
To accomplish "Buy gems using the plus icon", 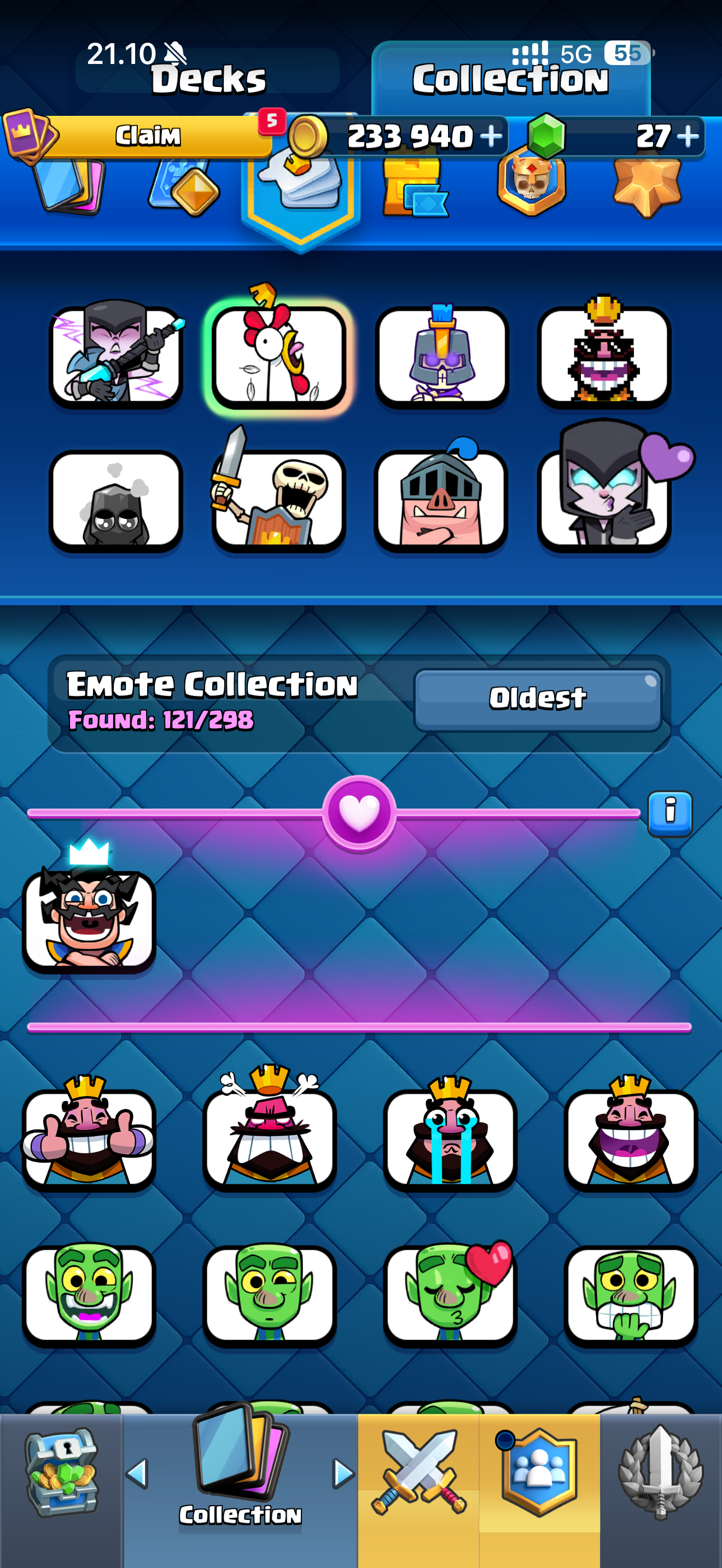I will 688,136.
